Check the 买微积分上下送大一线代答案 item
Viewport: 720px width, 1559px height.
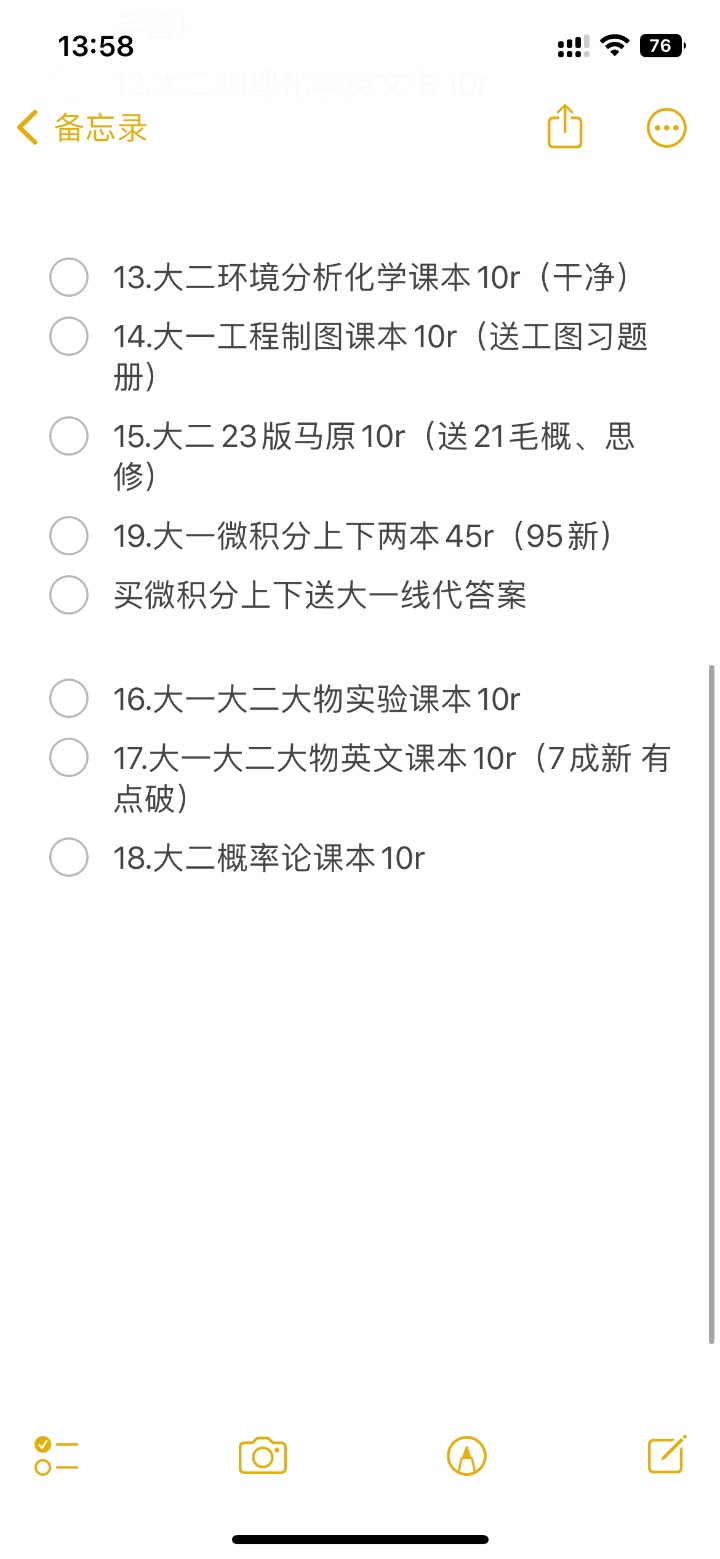pos(69,595)
